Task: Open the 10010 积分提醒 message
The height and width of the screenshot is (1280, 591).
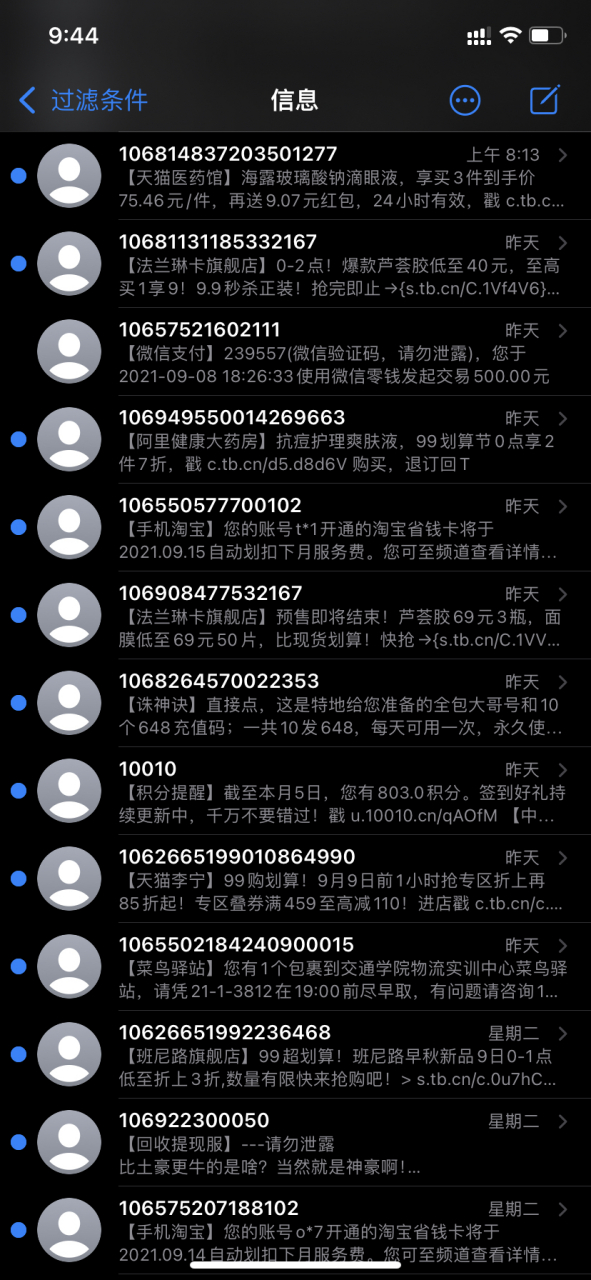Action: click(295, 792)
